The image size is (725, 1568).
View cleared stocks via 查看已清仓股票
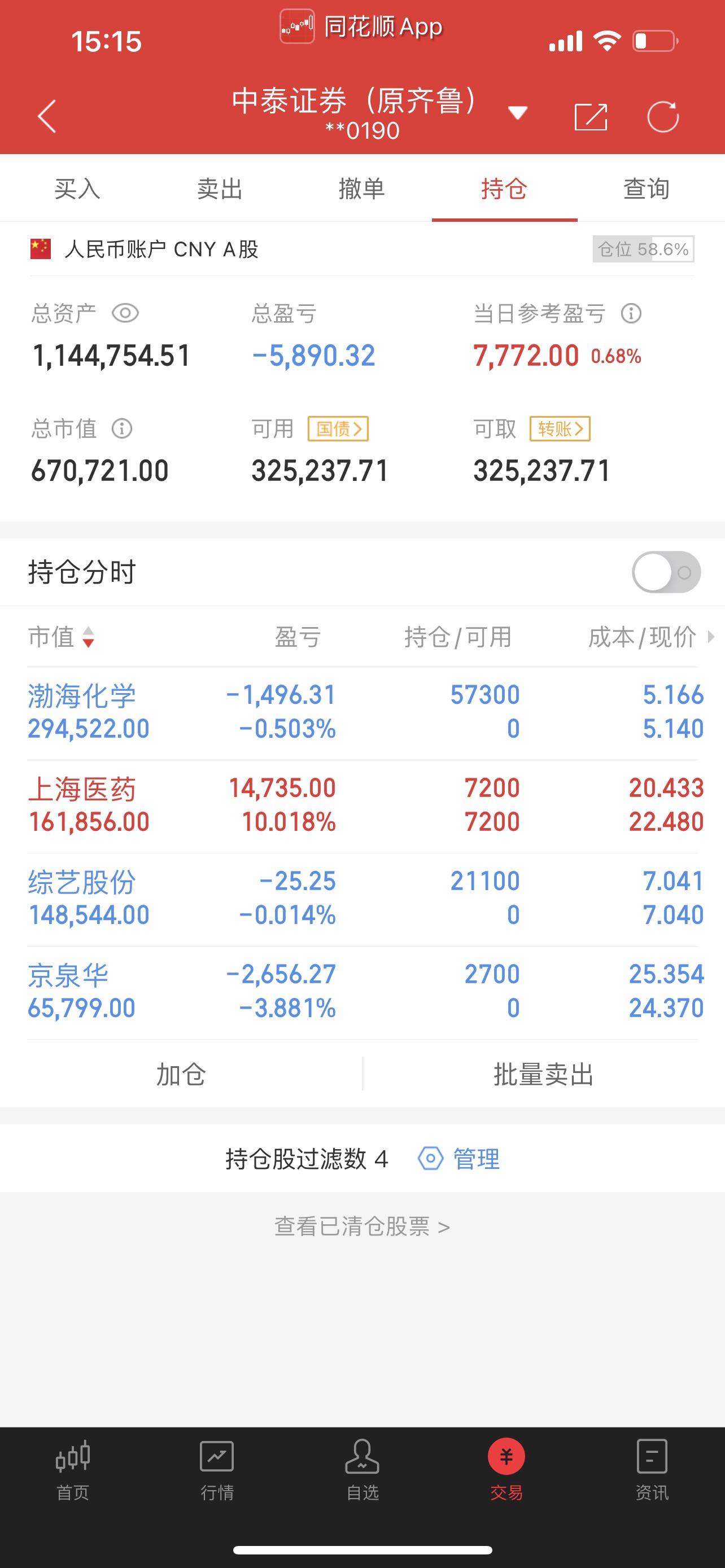click(362, 1226)
